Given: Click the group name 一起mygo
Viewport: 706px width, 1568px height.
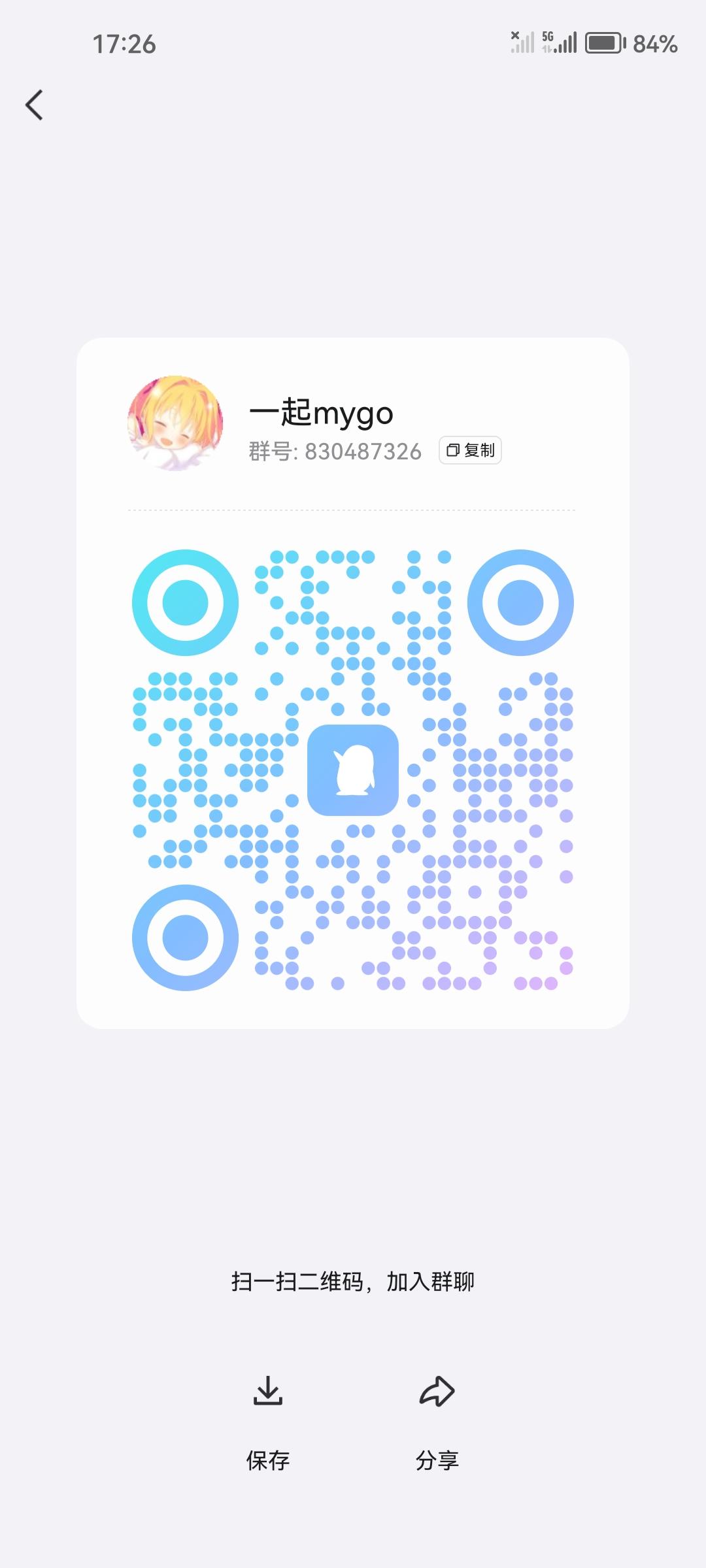Looking at the screenshot, I should pos(322,413).
